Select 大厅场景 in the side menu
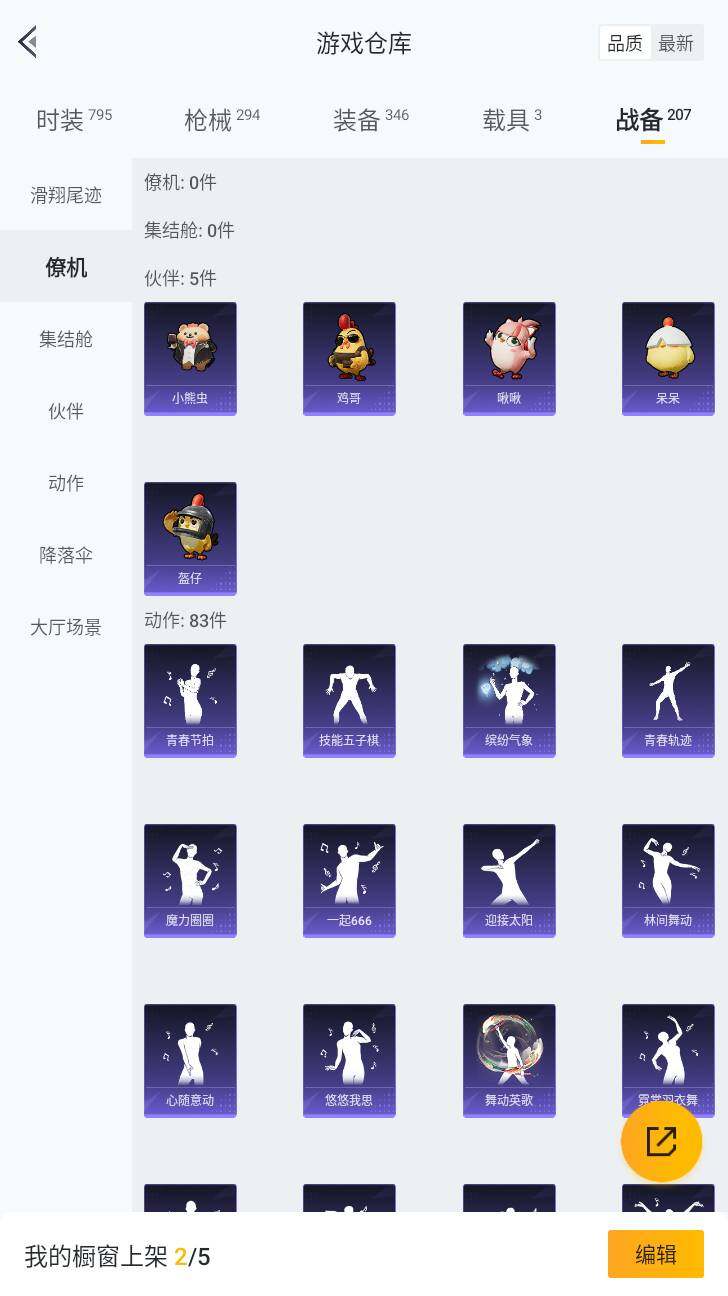Screen dimensions: 728x1296 pyautogui.click(x=66, y=627)
